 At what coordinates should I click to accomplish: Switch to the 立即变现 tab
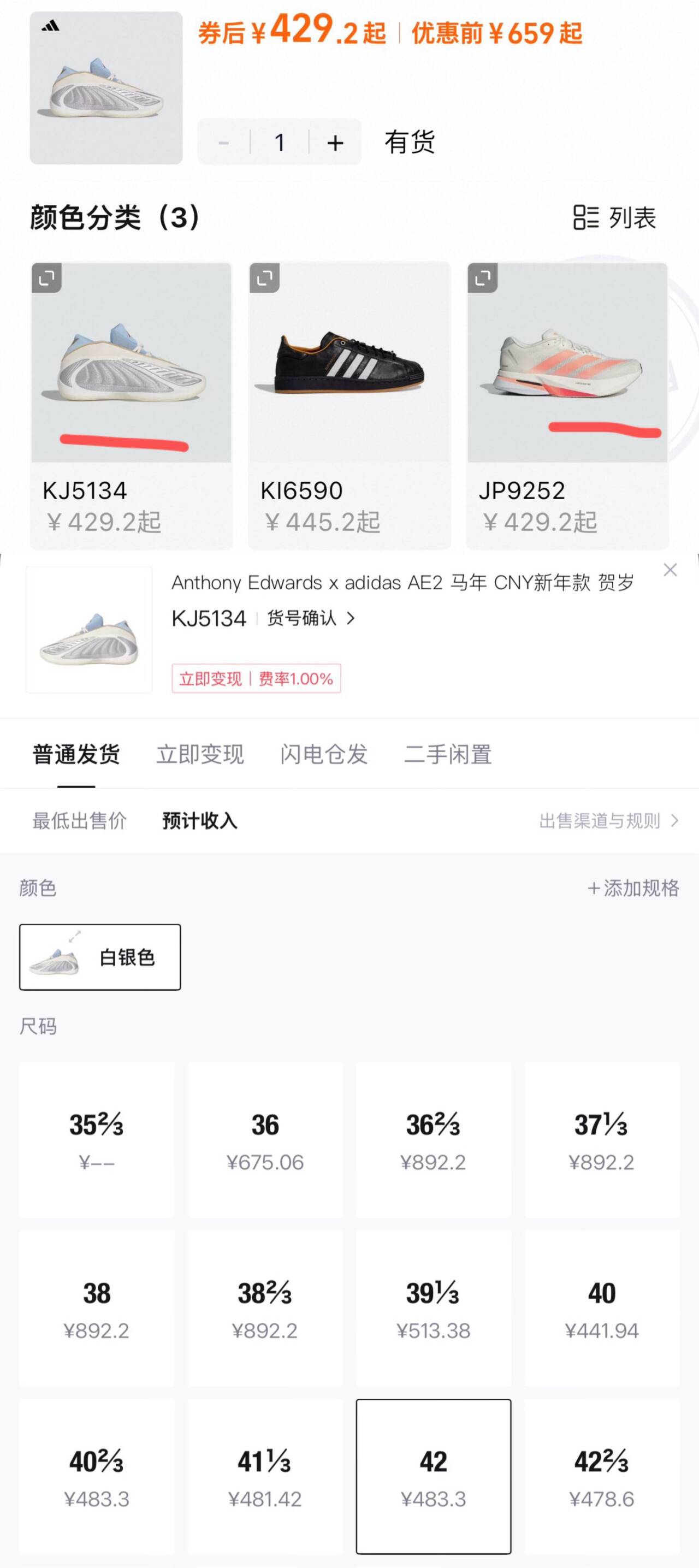coord(200,755)
